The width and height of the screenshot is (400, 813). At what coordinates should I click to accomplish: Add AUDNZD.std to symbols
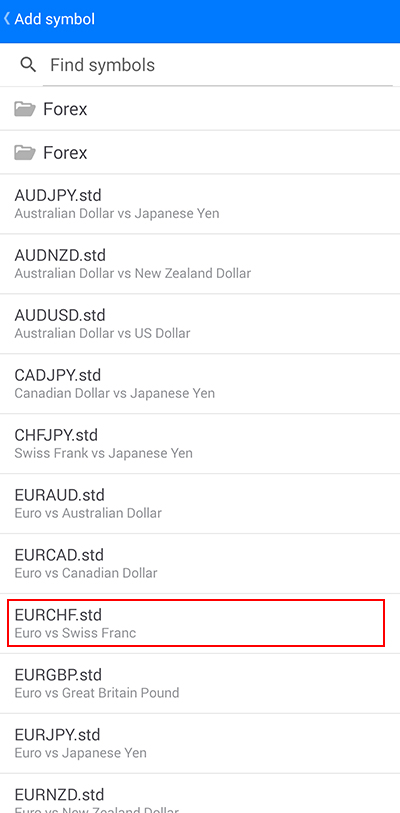tap(200, 264)
